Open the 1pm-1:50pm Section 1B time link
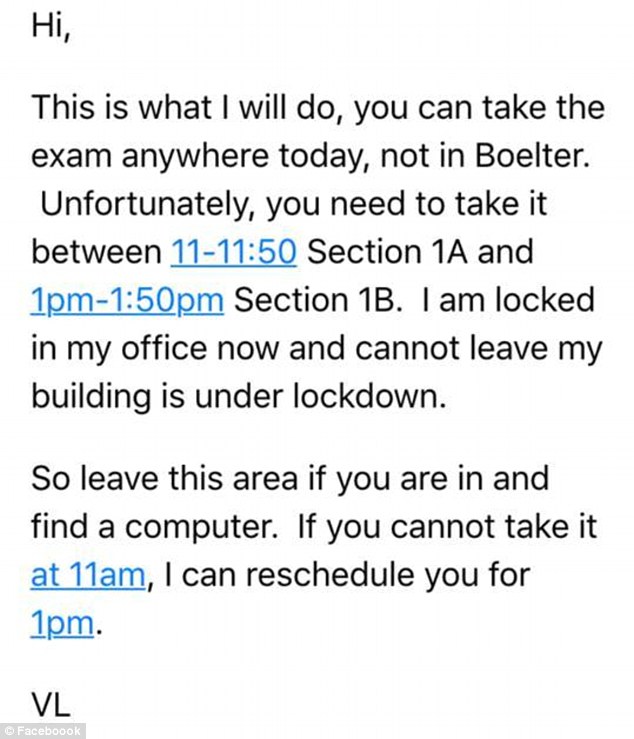The height and width of the screenshot is (739, 634). point(127,300)
